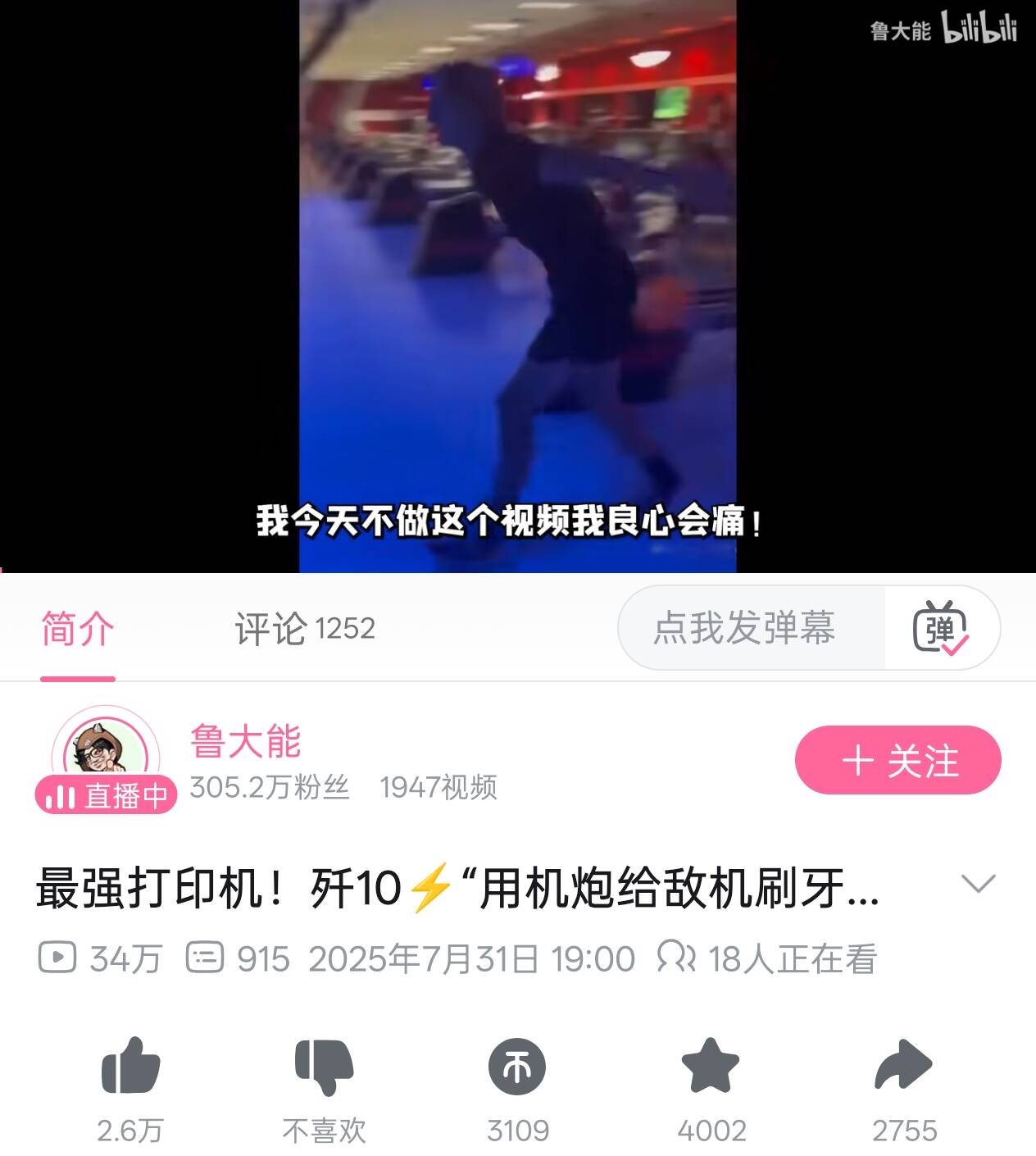Screen dimensions: 1036x1156
Task: Share this video
Action: coord(903,1067)
